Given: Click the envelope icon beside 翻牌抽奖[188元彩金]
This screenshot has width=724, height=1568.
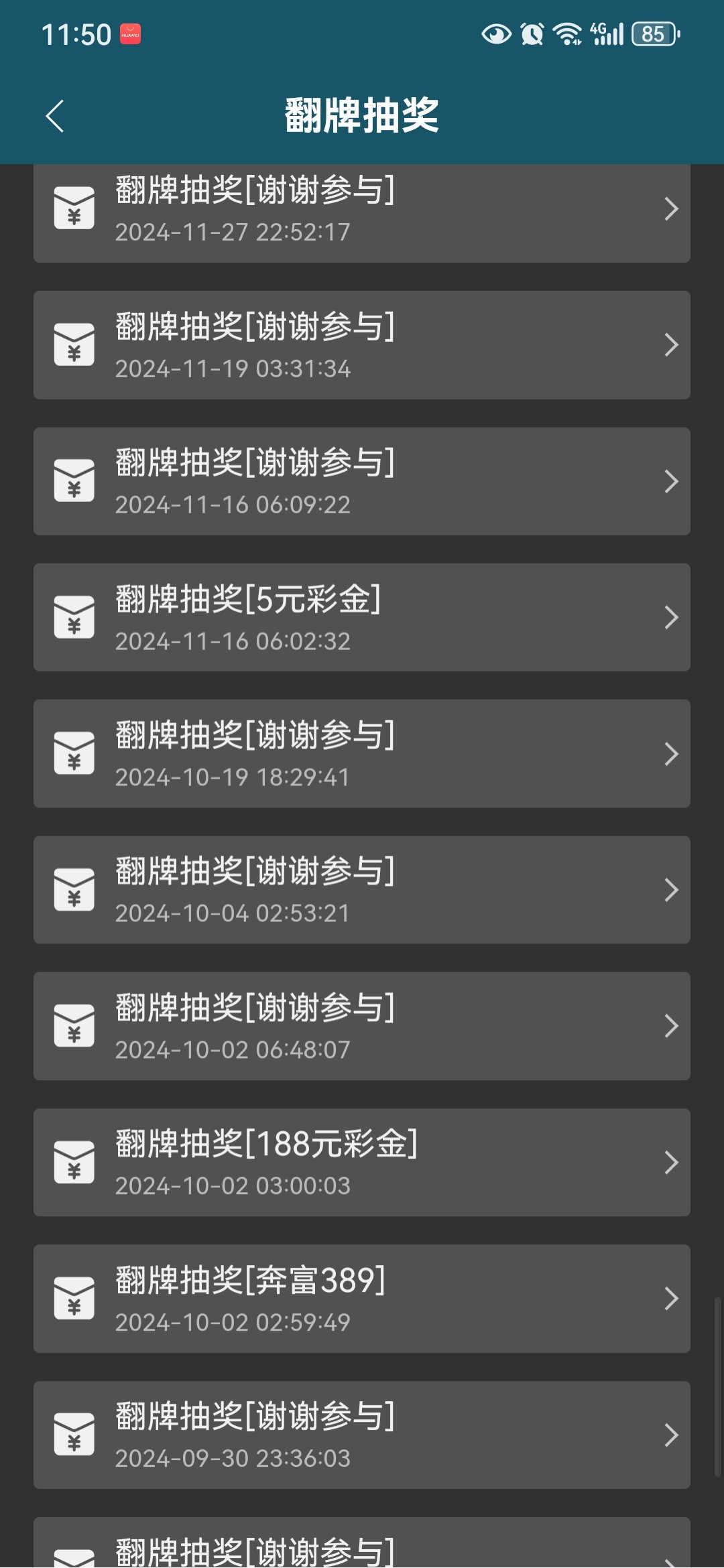Looking at the screenshot, I should pyautogui.click(x=74, y=1163).
